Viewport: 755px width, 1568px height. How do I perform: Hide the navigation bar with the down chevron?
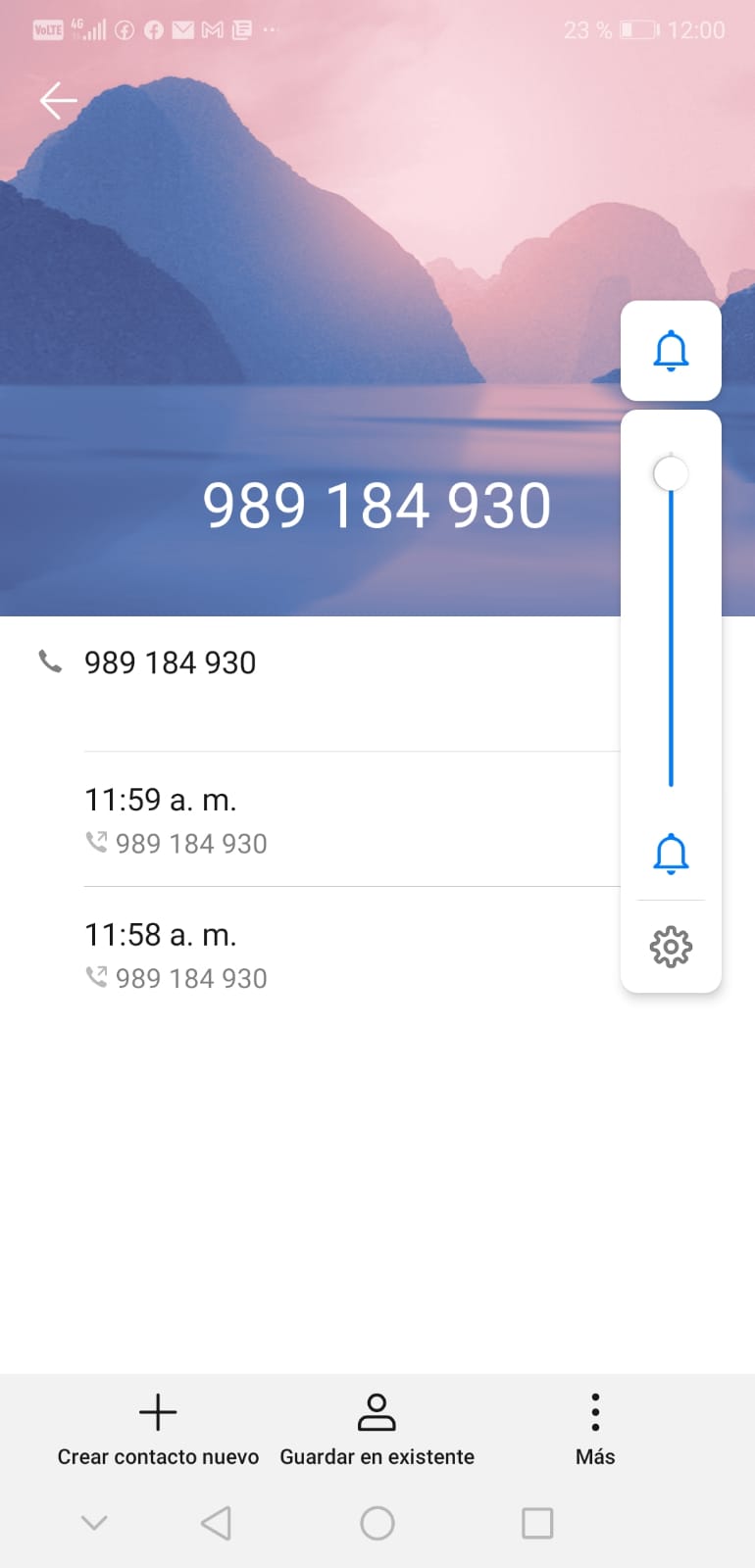point(94,1522)
